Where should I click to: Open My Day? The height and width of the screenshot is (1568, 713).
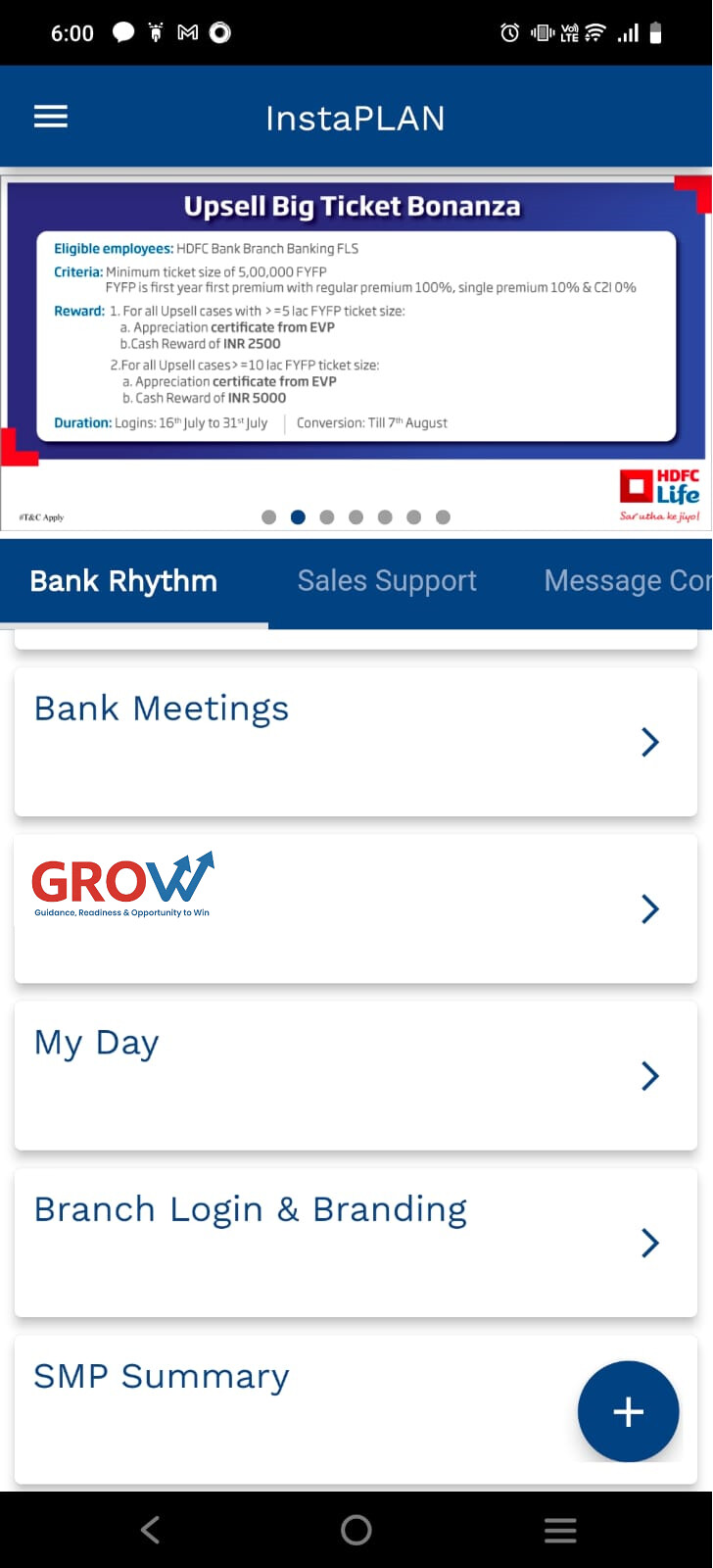[356, 1076]
